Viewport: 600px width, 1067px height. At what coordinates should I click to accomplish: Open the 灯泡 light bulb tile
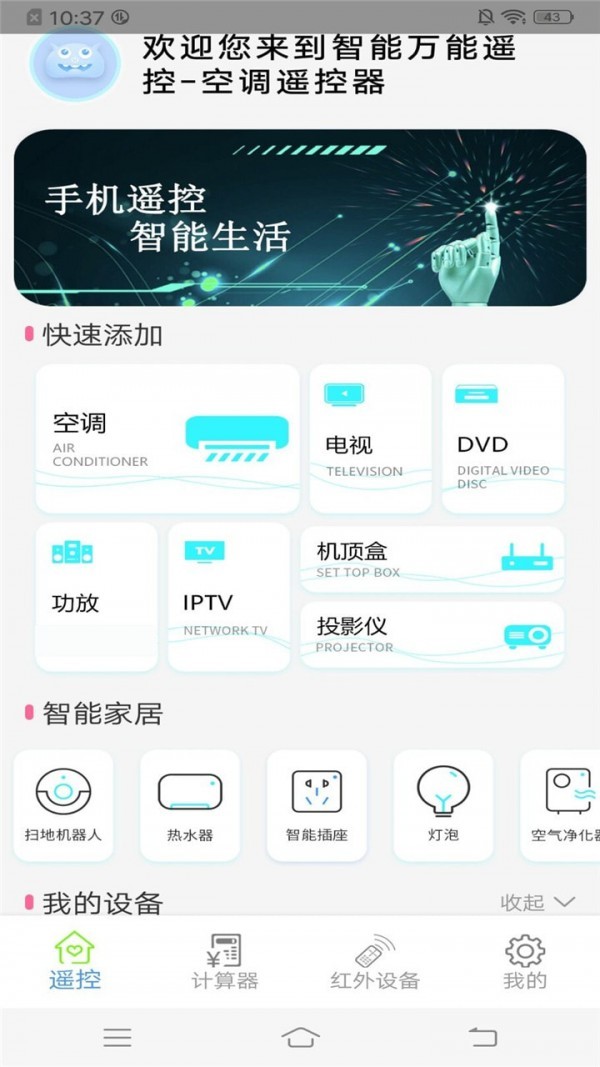pyautogui.click(x=443, y=805)
